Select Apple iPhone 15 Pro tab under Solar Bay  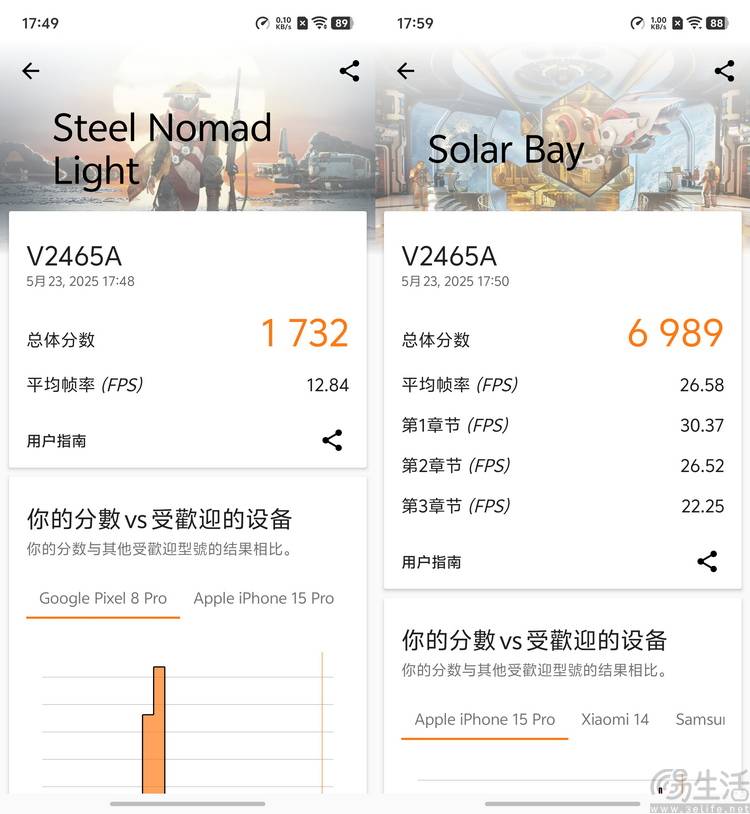point(485,719)
